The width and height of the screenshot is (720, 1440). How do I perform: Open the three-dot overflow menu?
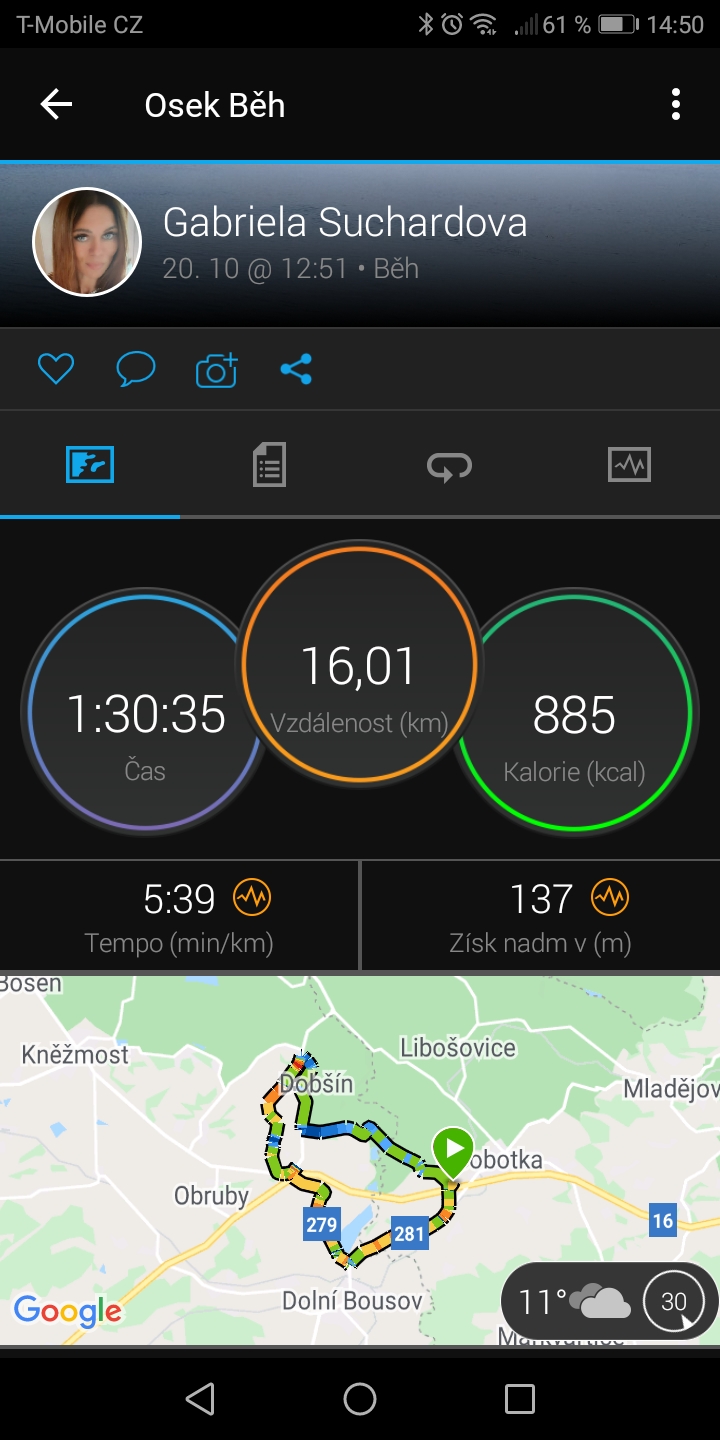point(676,104)
